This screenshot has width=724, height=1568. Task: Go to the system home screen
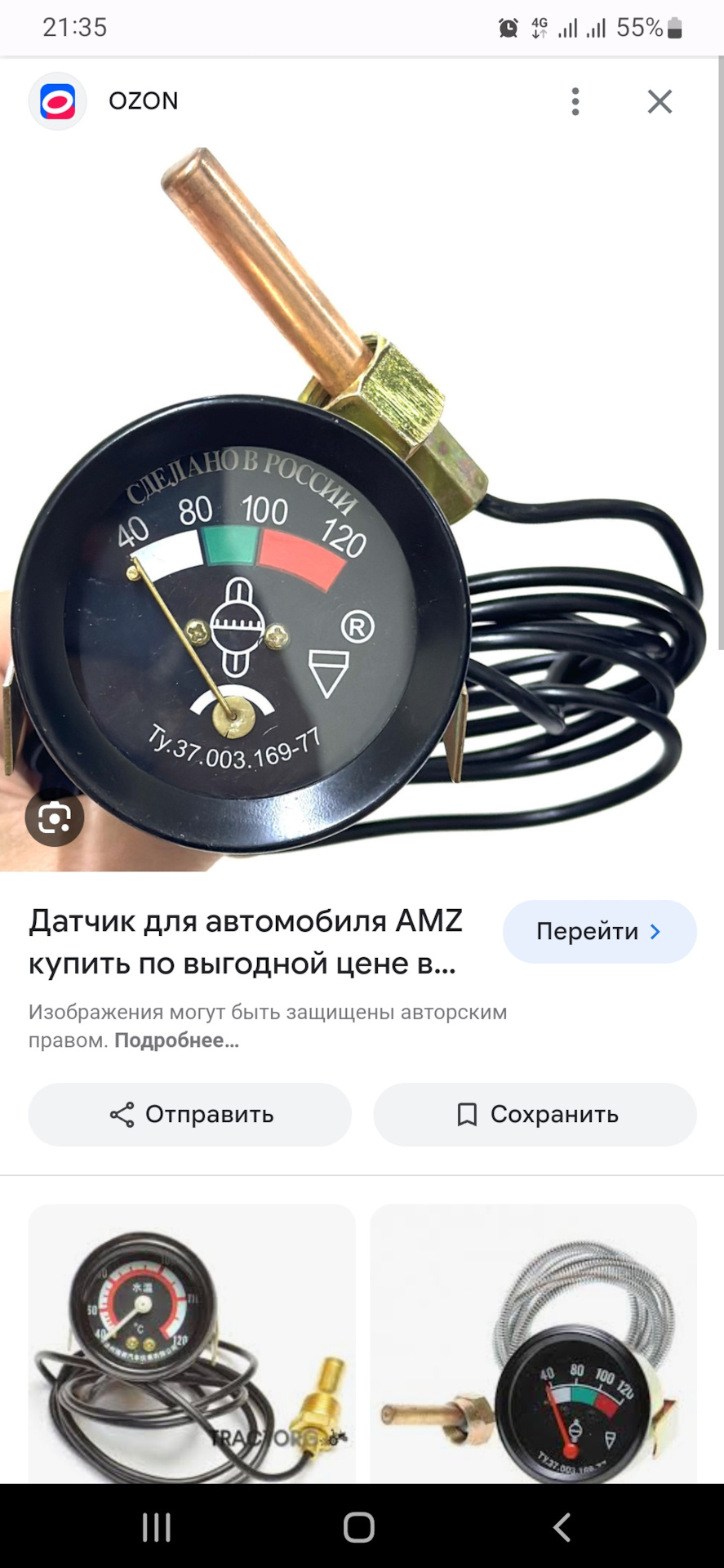point(359,1526)
